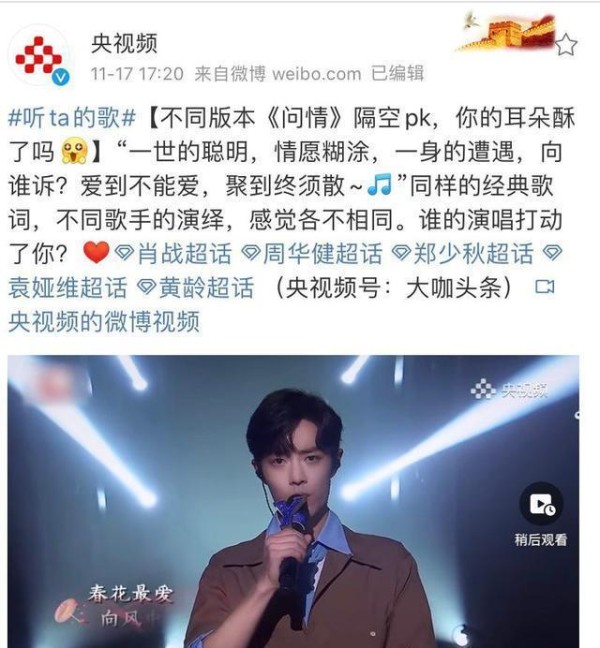Screen dimensions: 600x648
Task: Open 袁娅维超话 super topic
Action: coord(68,288)
